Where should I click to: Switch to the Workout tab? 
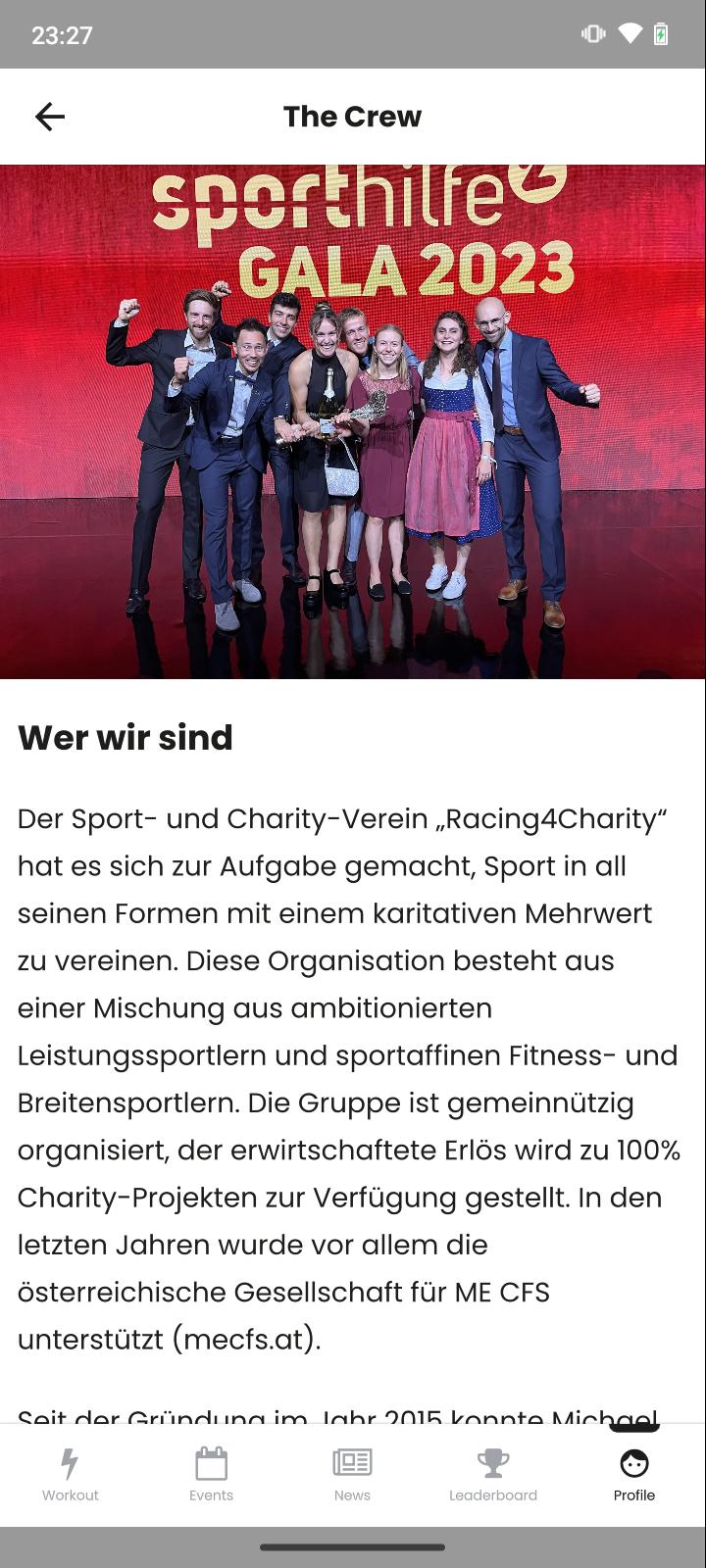(x=71, y=1475)
